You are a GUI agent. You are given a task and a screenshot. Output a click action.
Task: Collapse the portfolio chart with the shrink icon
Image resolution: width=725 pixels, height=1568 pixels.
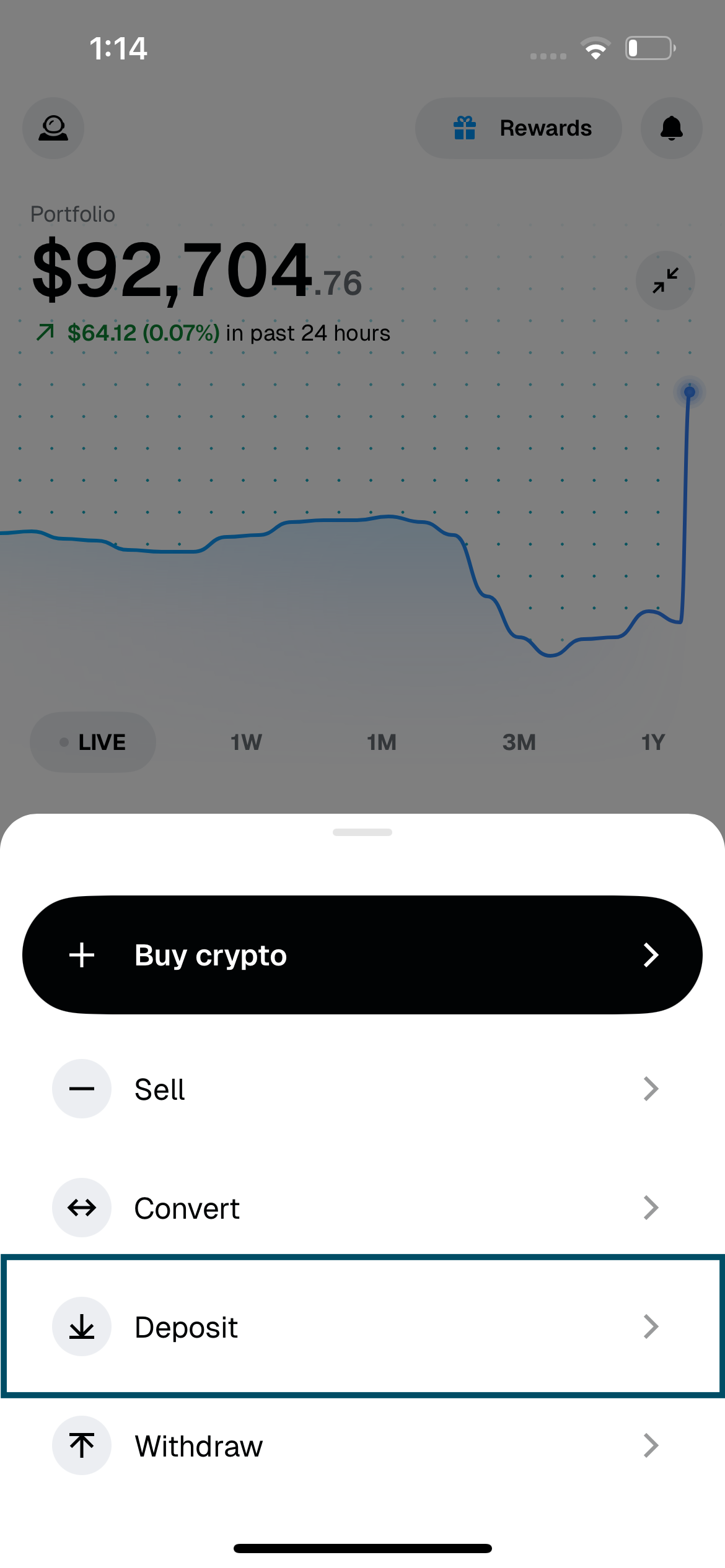664,280
